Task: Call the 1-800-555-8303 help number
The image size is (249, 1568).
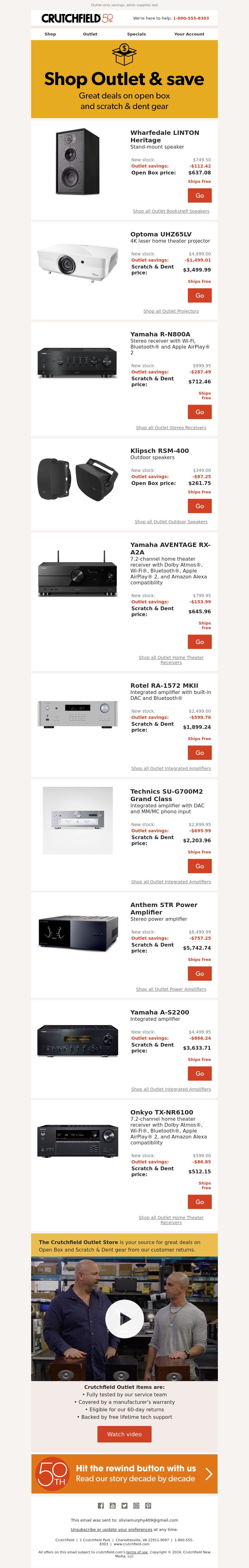Action: click(x=190, y=18)
